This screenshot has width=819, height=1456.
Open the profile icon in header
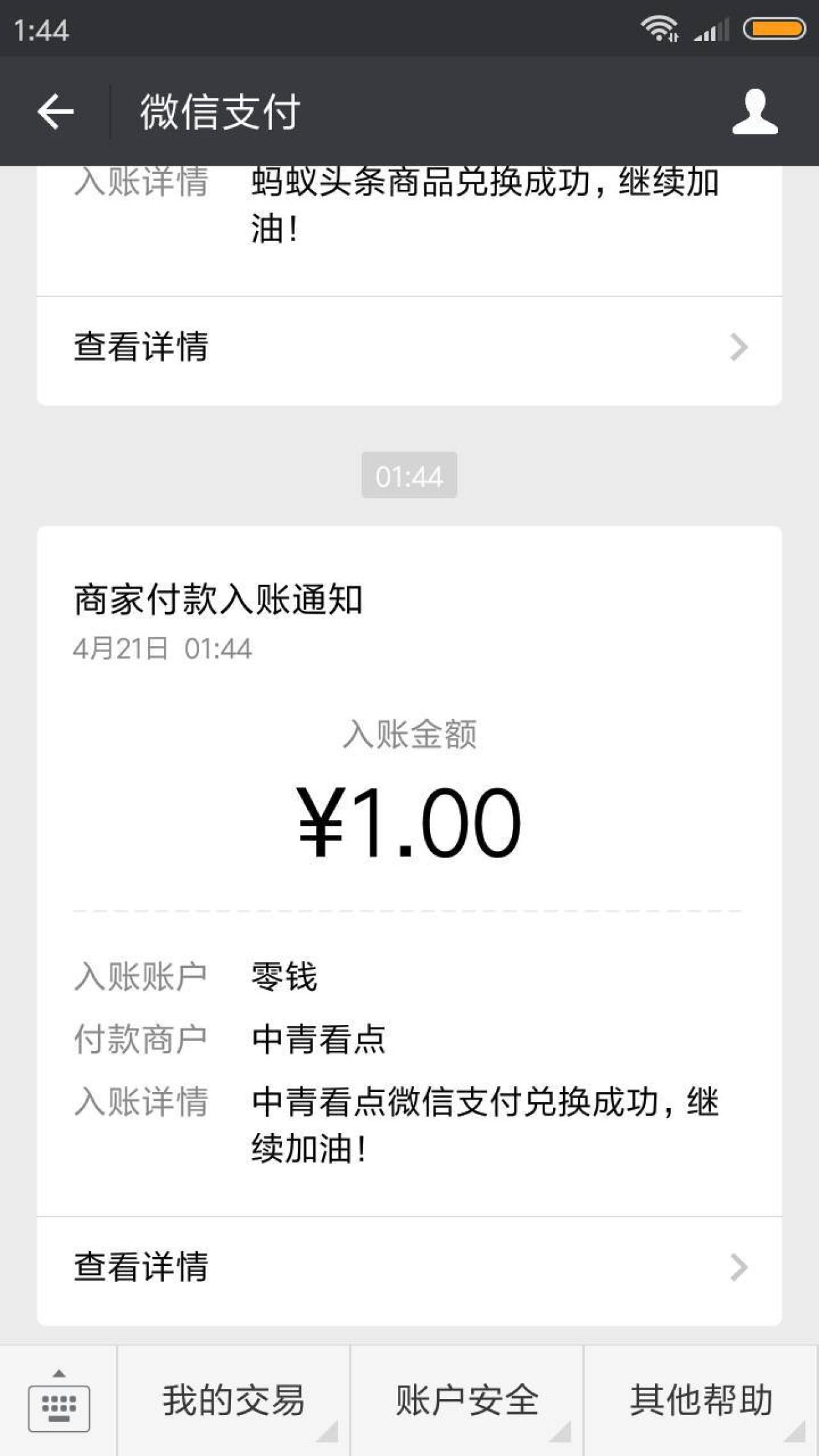click(755, 112)
